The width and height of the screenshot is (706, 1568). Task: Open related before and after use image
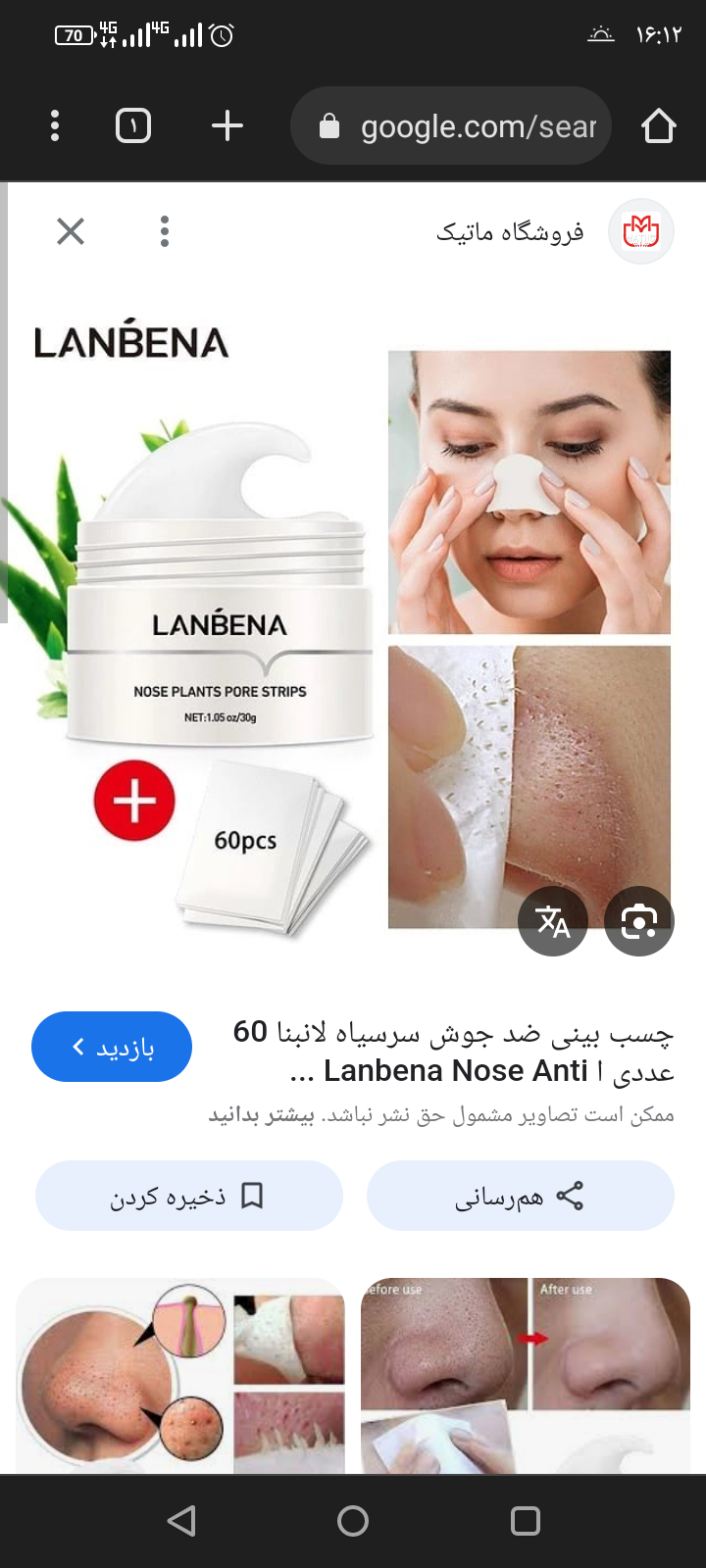[x=526, y=1376]
